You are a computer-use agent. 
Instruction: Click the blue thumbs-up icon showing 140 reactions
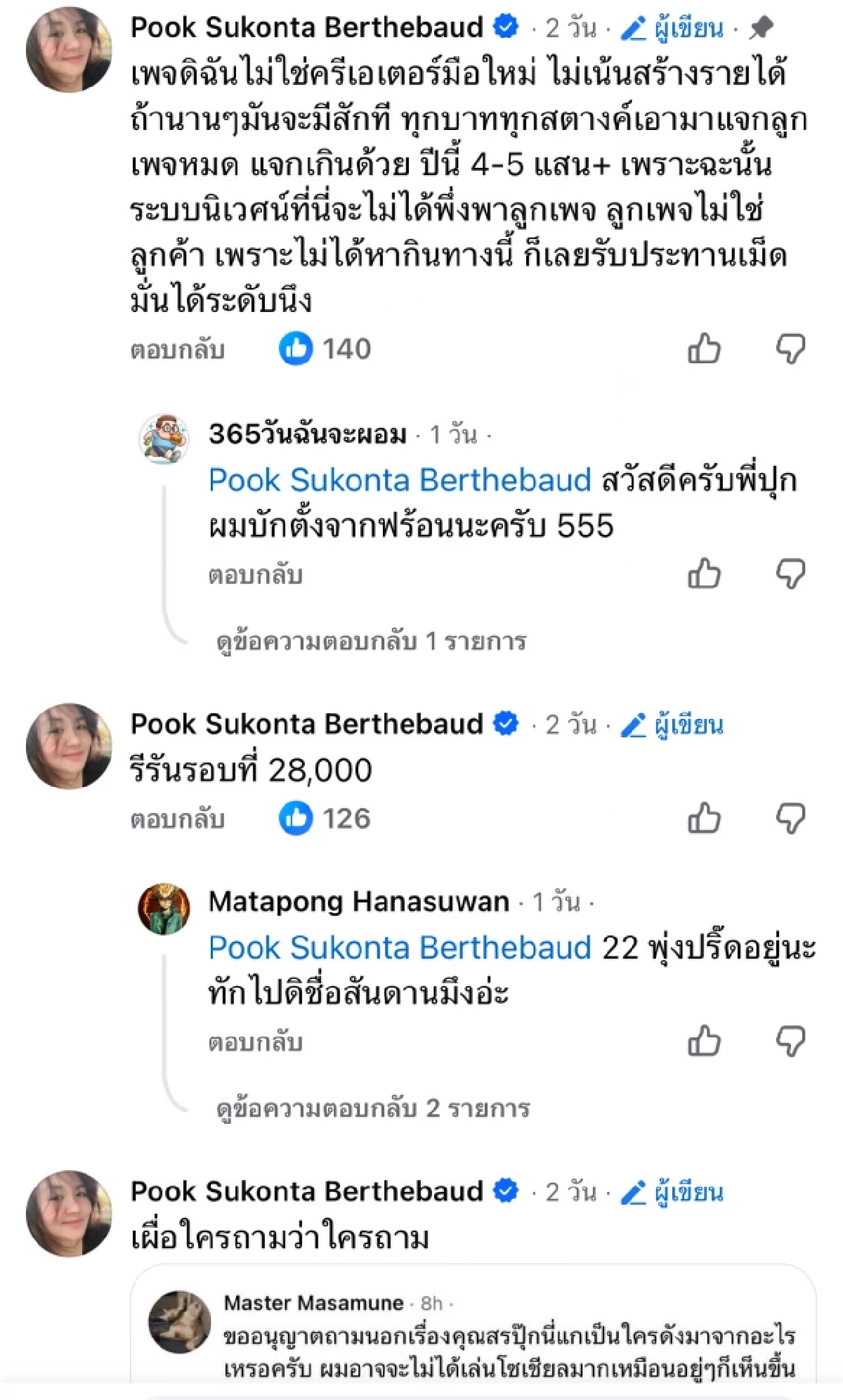tap(298, 346)
